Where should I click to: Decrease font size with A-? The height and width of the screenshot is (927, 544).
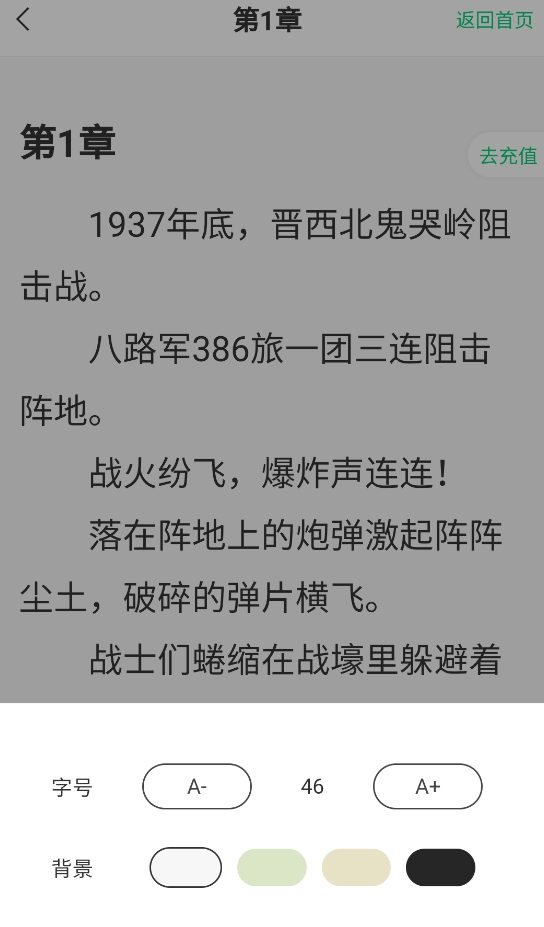click(197, 786)
